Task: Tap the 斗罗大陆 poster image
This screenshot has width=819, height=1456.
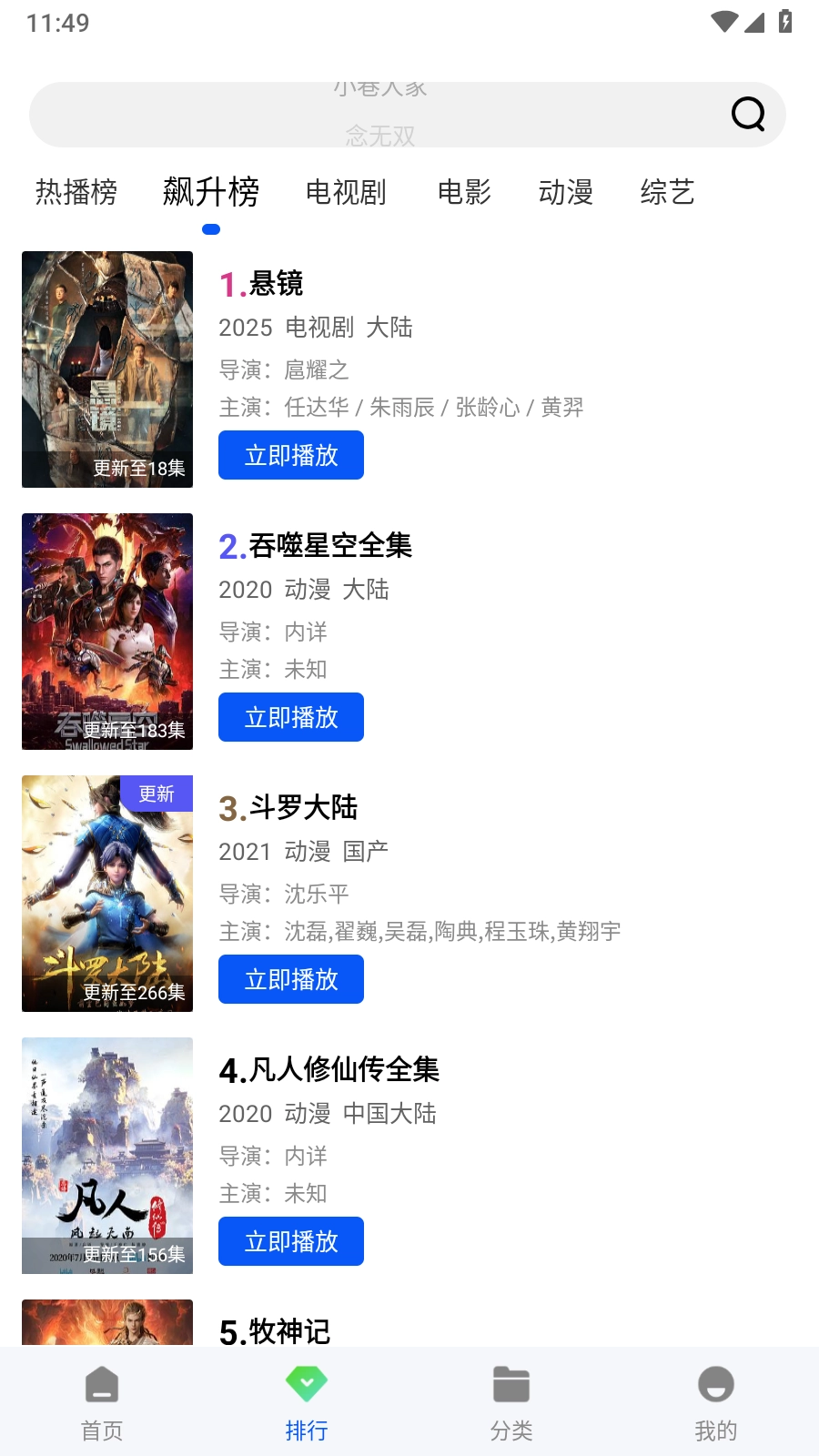Action: pyautogui.click(x=106, y=894)
